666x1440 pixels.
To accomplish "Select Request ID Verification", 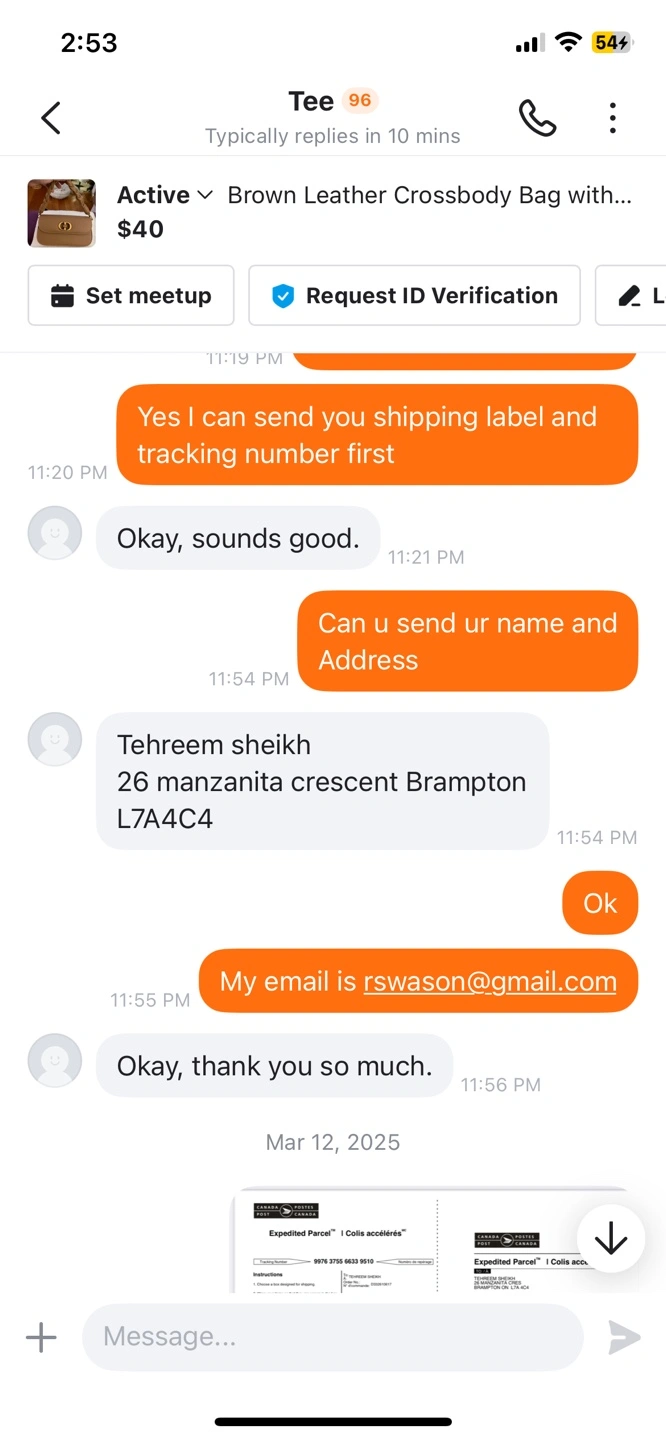I will pos(414,296).
